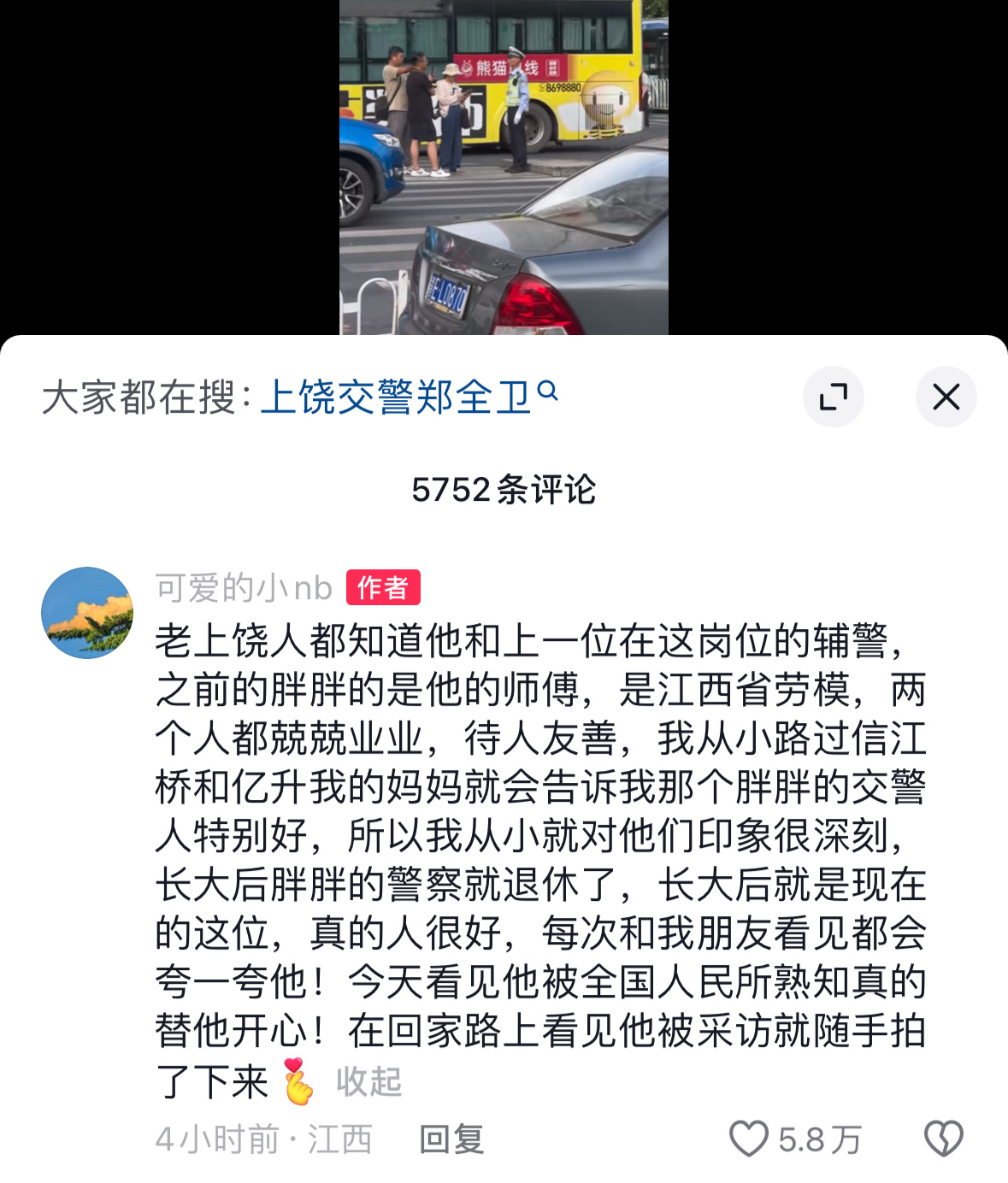Like the comment with 5.8万 likes
1008x1183 pixels.
click(x=749, y=1139)
